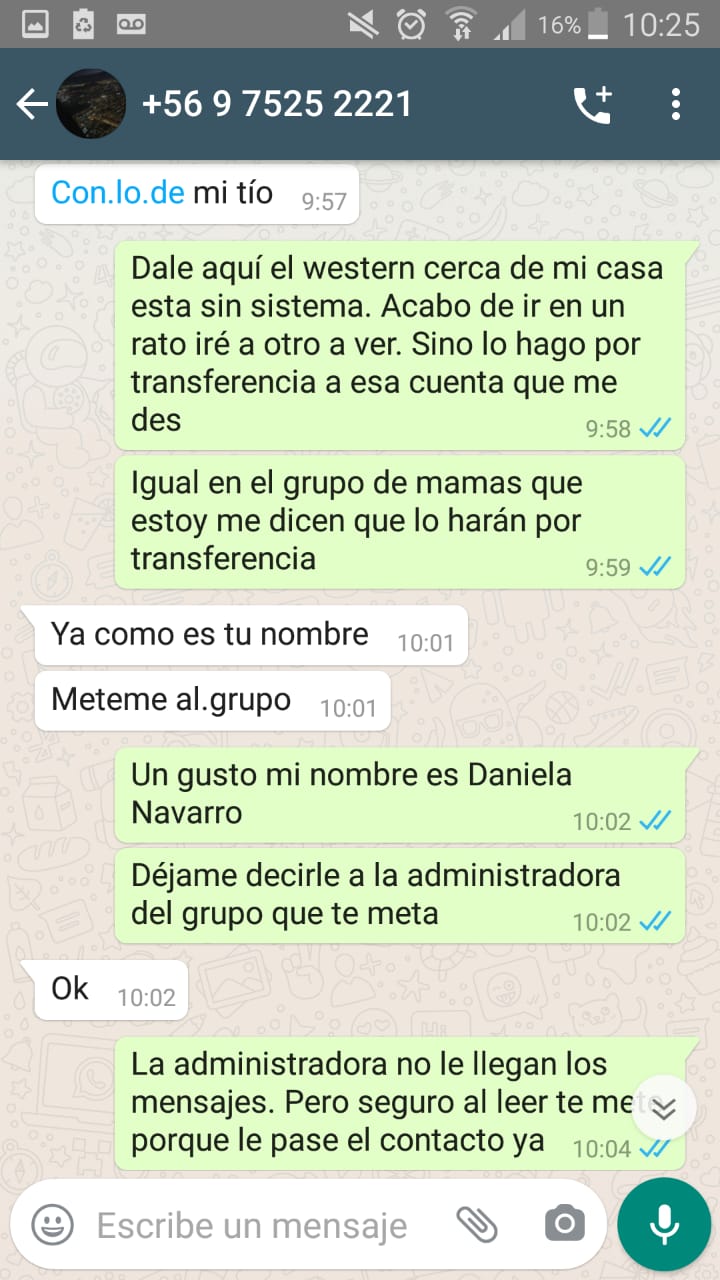Open the Con.lo.de link in the message
The image size is (720, 1280).
[x=118, y=192]
